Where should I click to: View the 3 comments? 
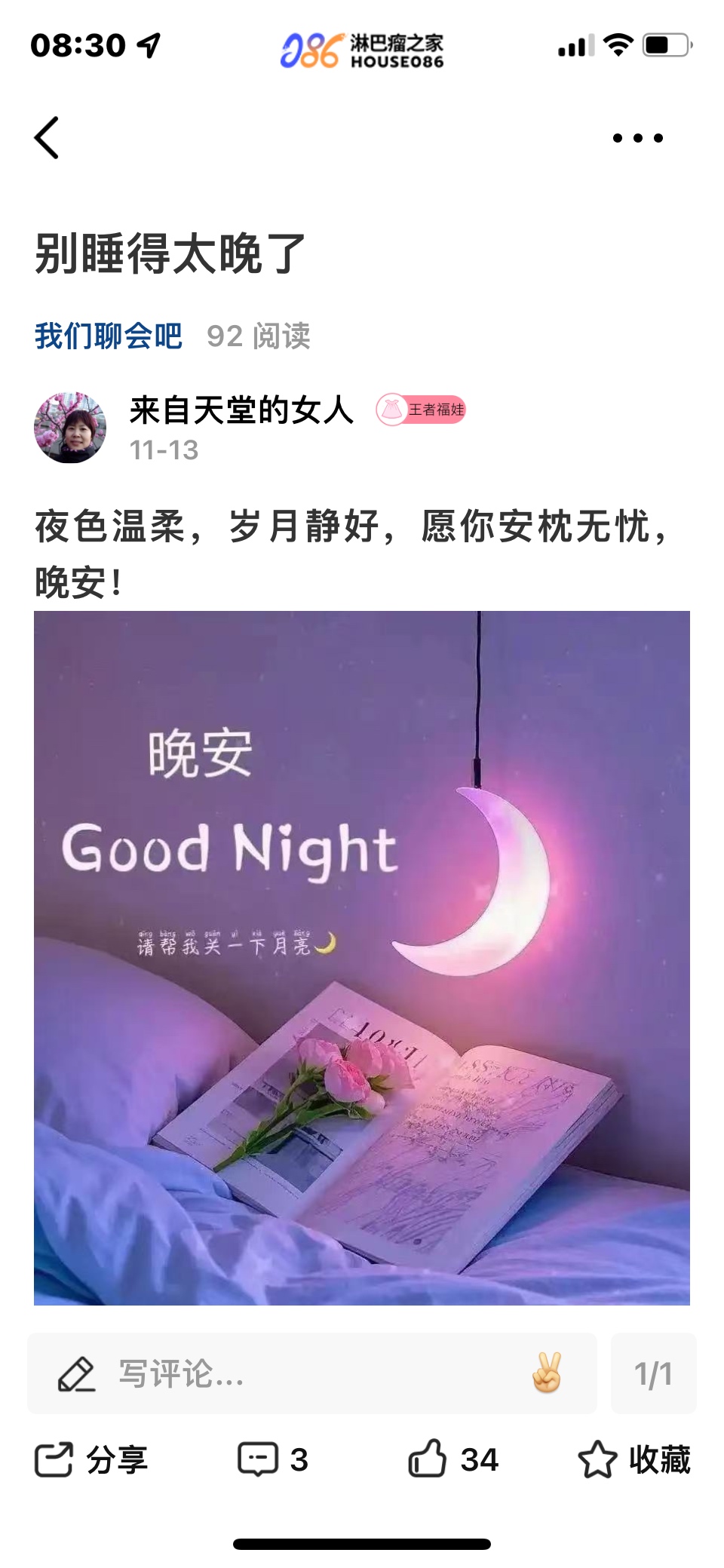pyautogui.click(x=273, y=1459)
